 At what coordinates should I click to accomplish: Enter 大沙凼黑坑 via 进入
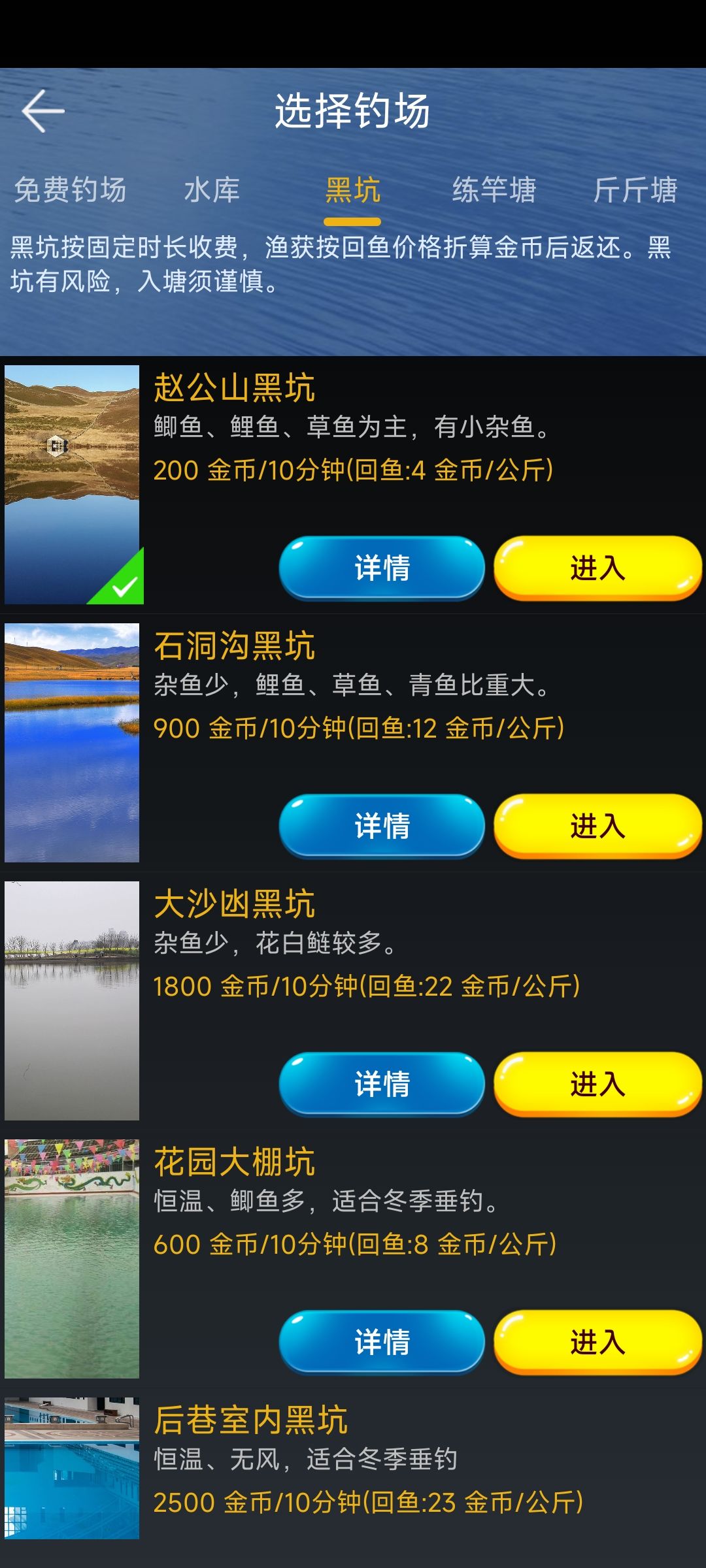(x=597, y=1084)
